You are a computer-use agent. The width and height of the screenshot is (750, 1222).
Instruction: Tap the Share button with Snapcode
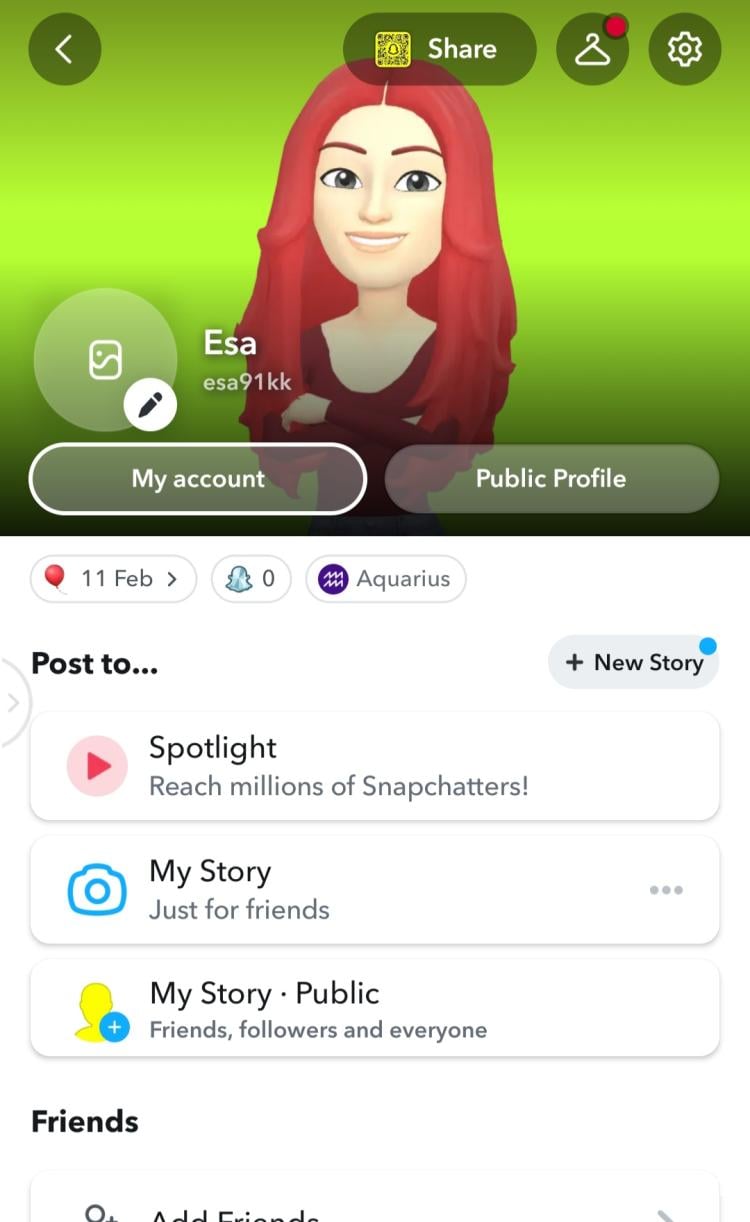pyautogui.click(x=439, y=49)
